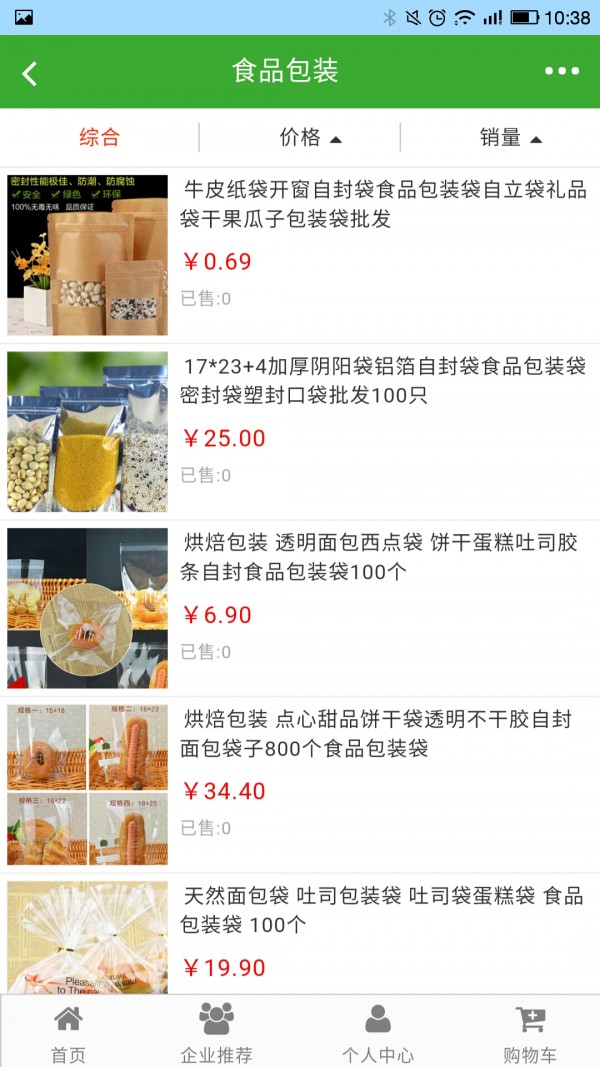Open the three-dot overflow menu
Screen dimensions: 600x1067
(561, 71)
